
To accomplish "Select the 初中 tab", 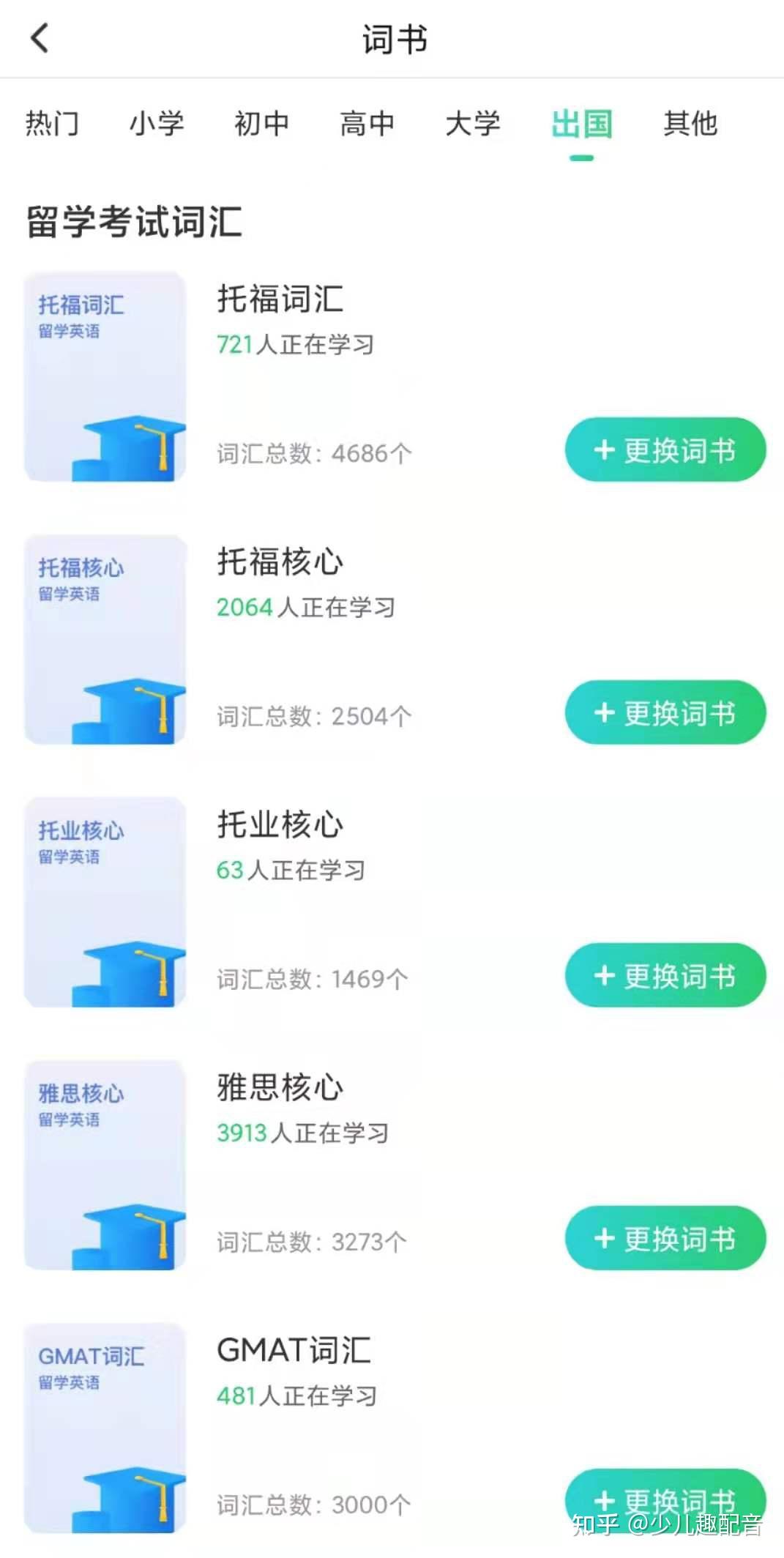I will point(261,123).
